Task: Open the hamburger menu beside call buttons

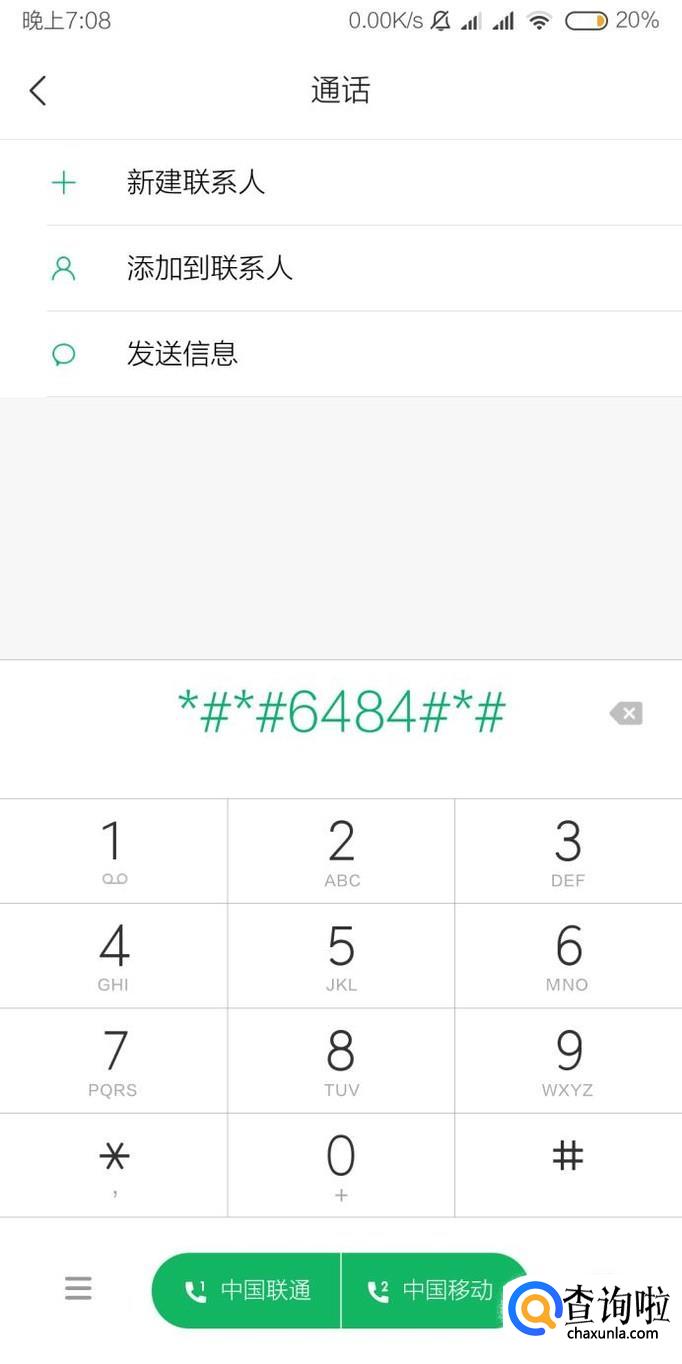Action: point(78,1288)
